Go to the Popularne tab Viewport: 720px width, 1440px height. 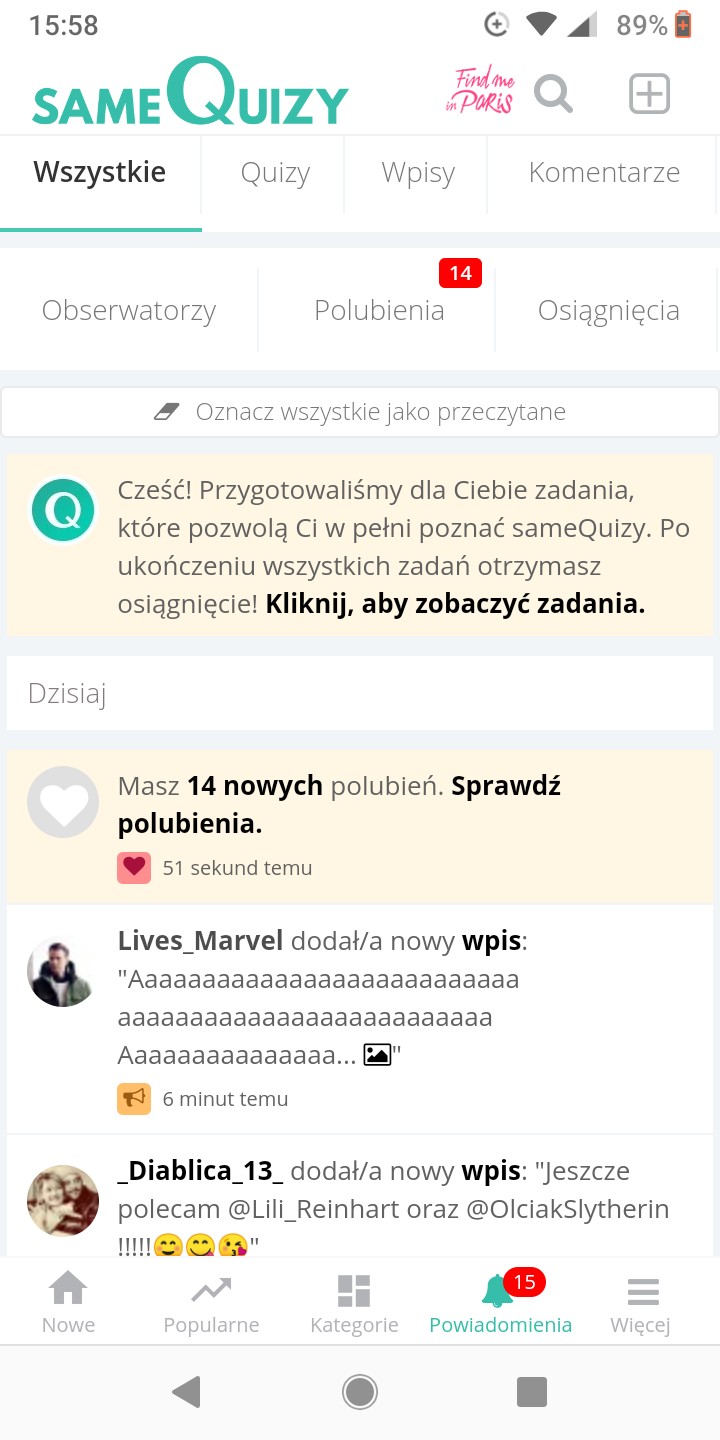211,1303
